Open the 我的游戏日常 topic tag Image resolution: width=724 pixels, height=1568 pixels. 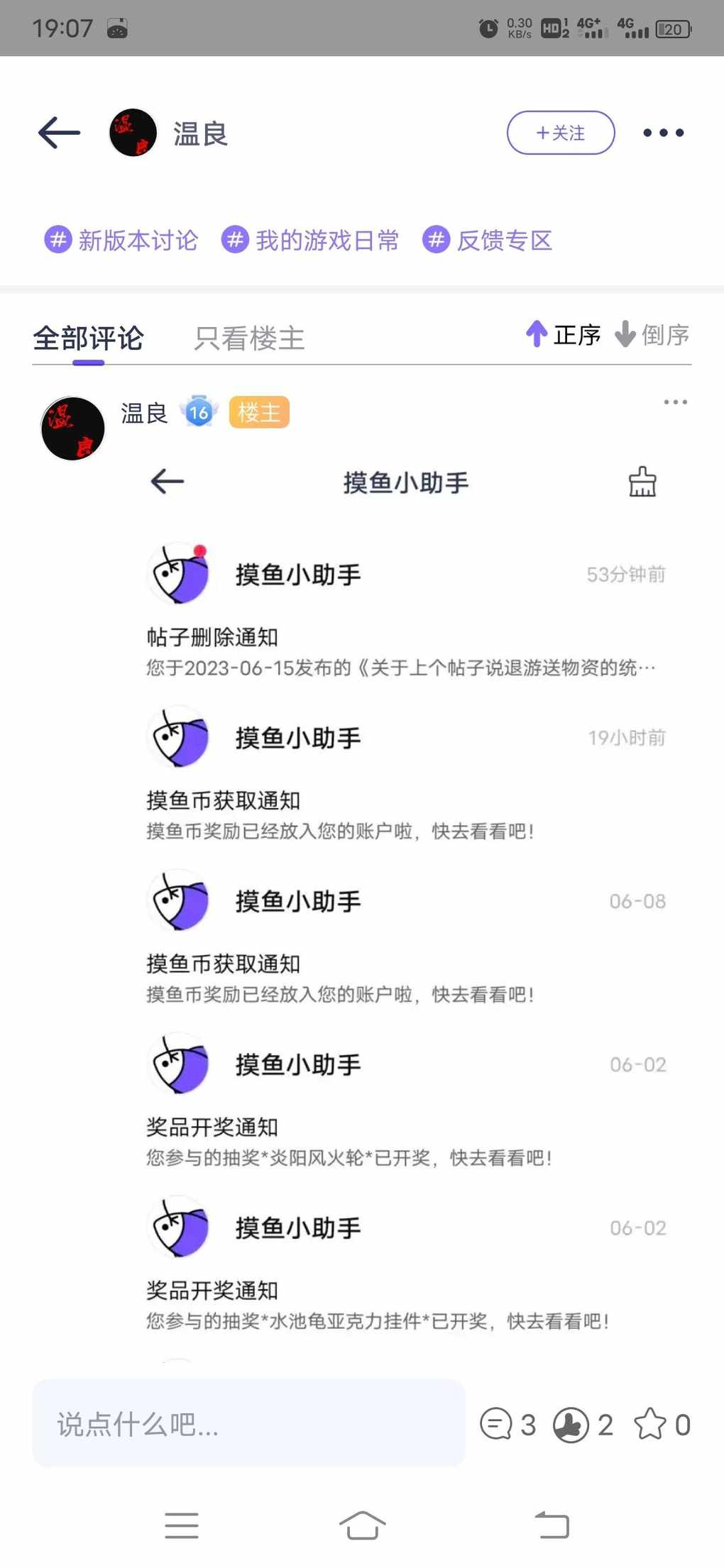pos(310,241)
